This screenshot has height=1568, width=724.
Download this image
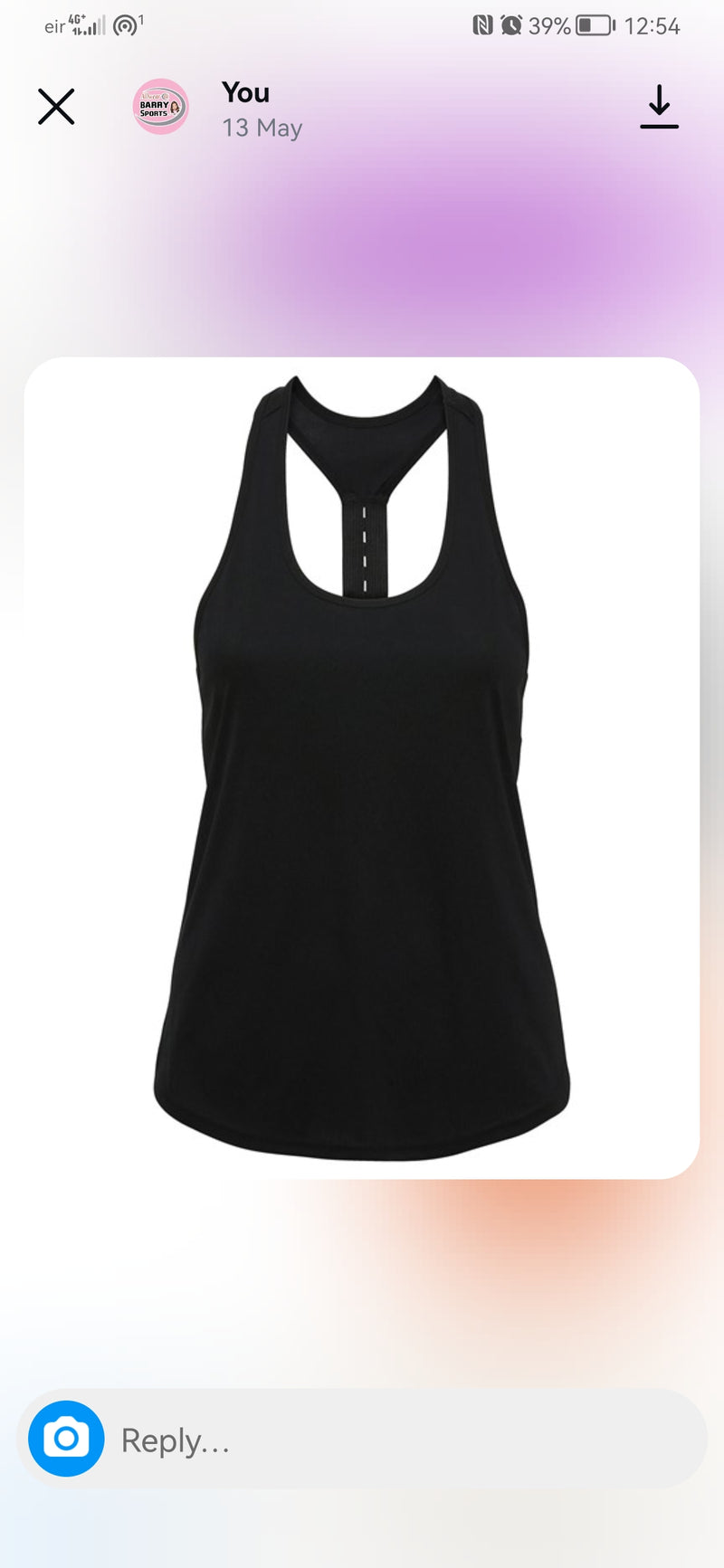(659, 107)
